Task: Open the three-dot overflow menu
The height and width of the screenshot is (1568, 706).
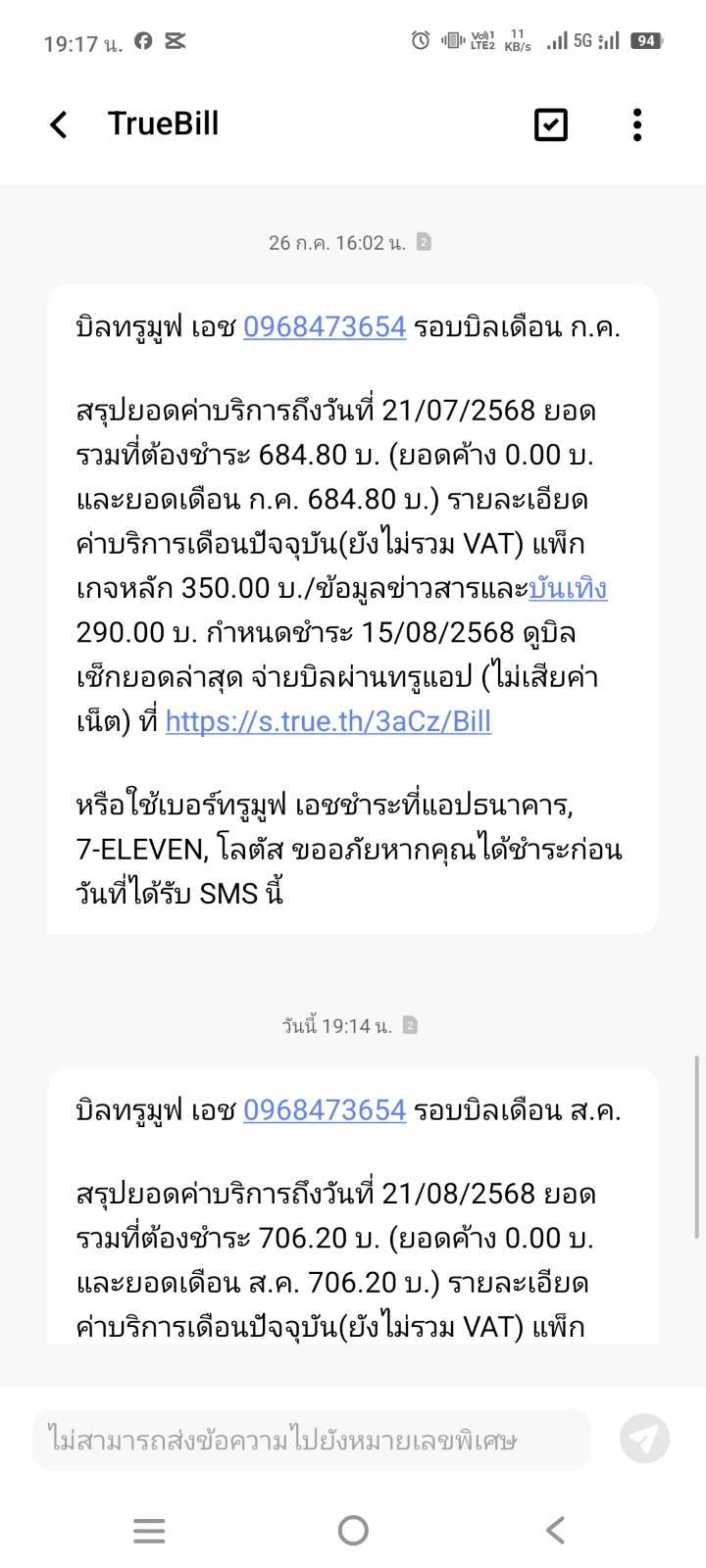Action: pyautogui.click(x=637, y=124)
